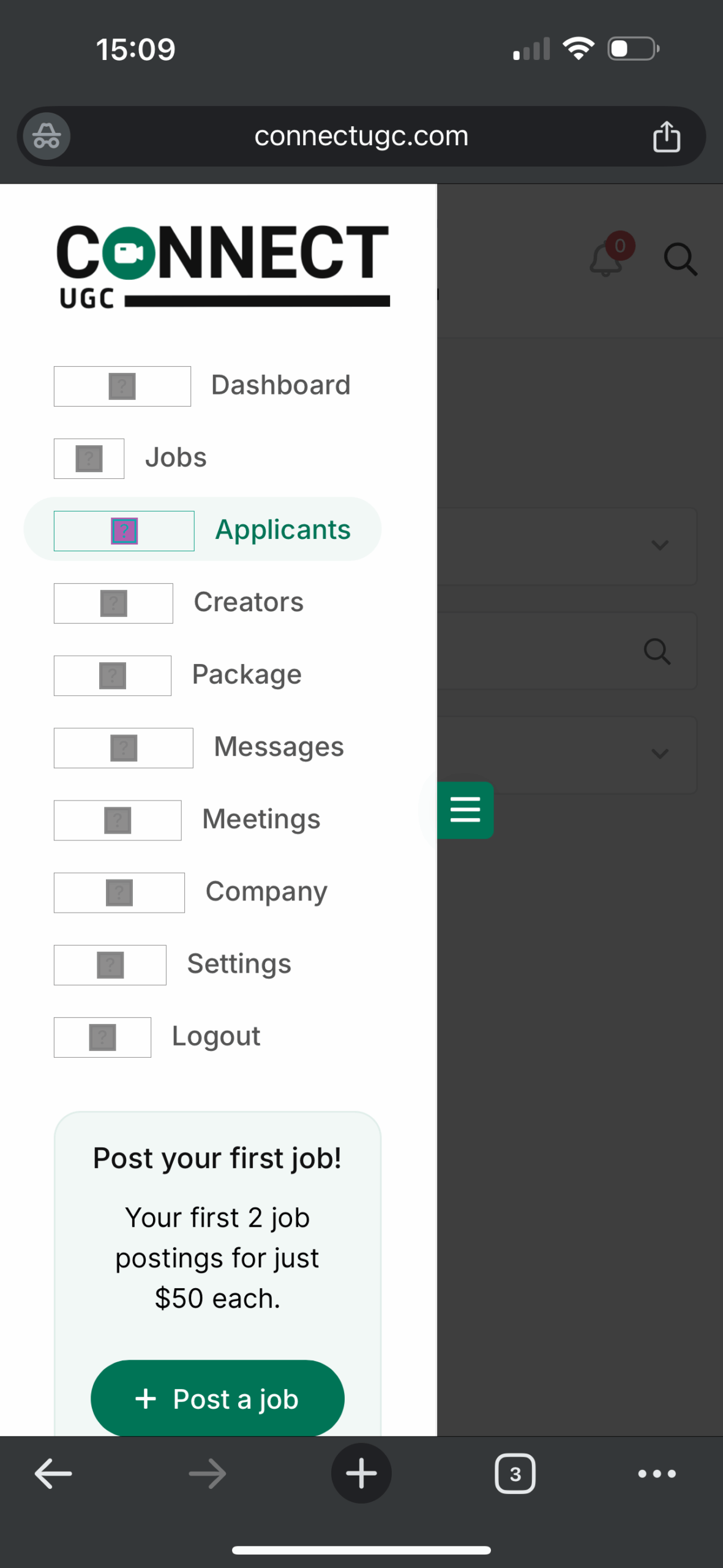This screenshot has width=723, height=1568.
Task: Close the drawer using the green hamburger button
Action: point(465,810)
